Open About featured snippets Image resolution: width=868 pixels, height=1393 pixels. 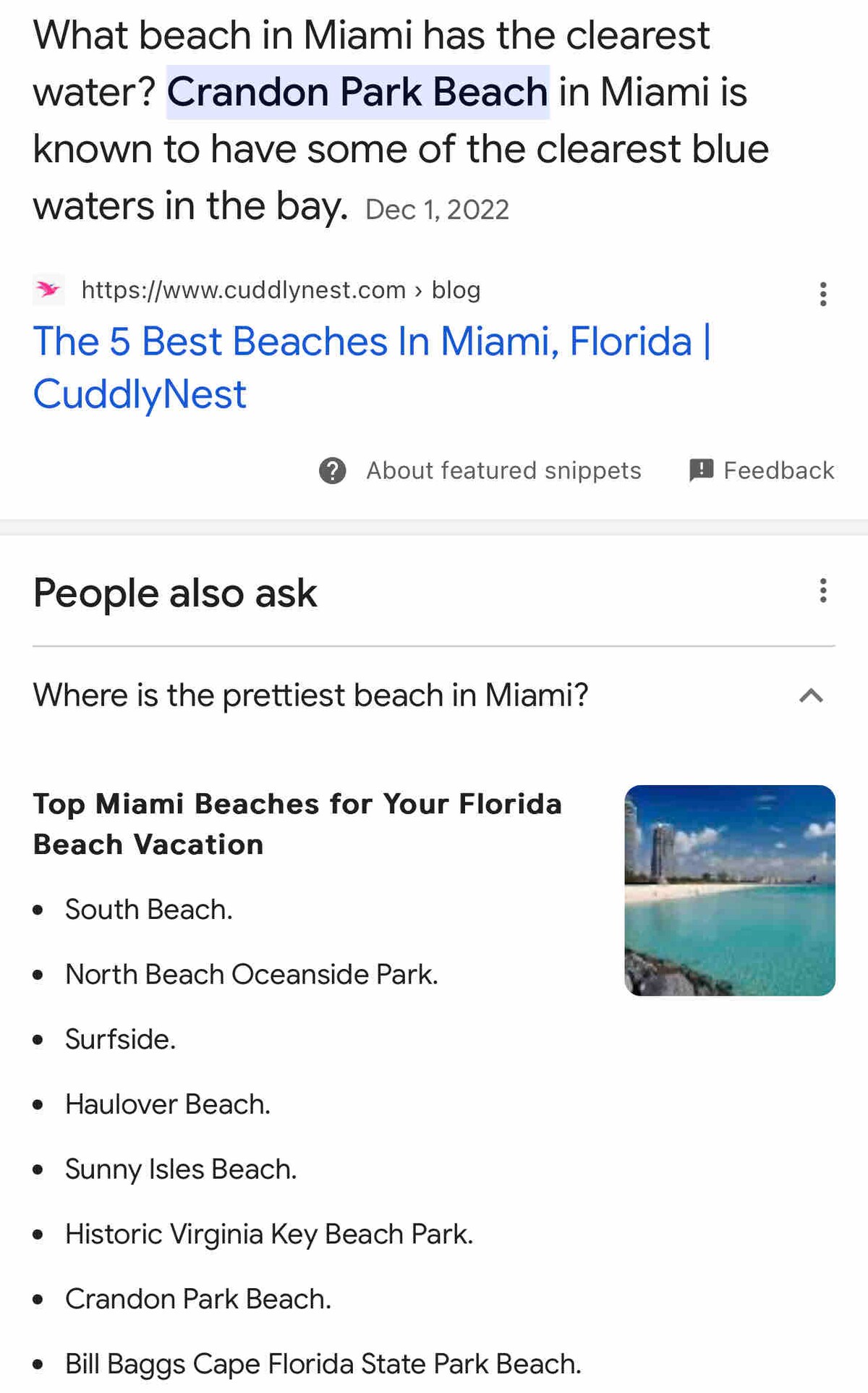click(480, 470)
